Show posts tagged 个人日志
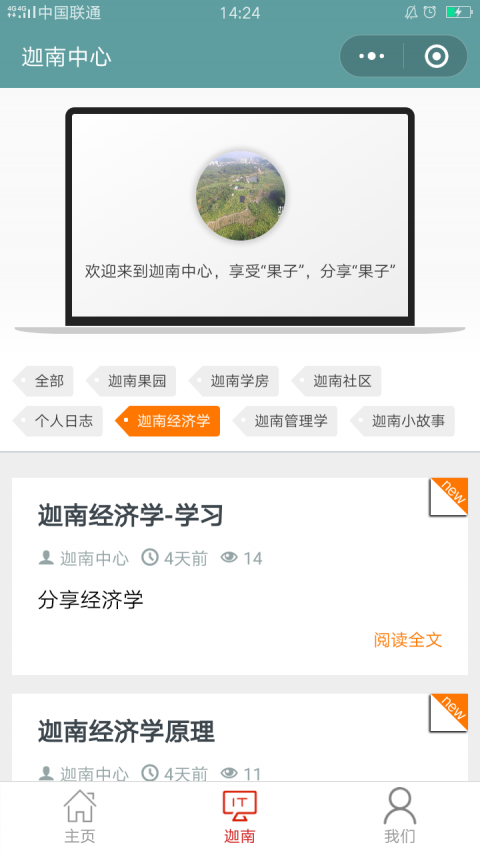 [x=58, y=421]
